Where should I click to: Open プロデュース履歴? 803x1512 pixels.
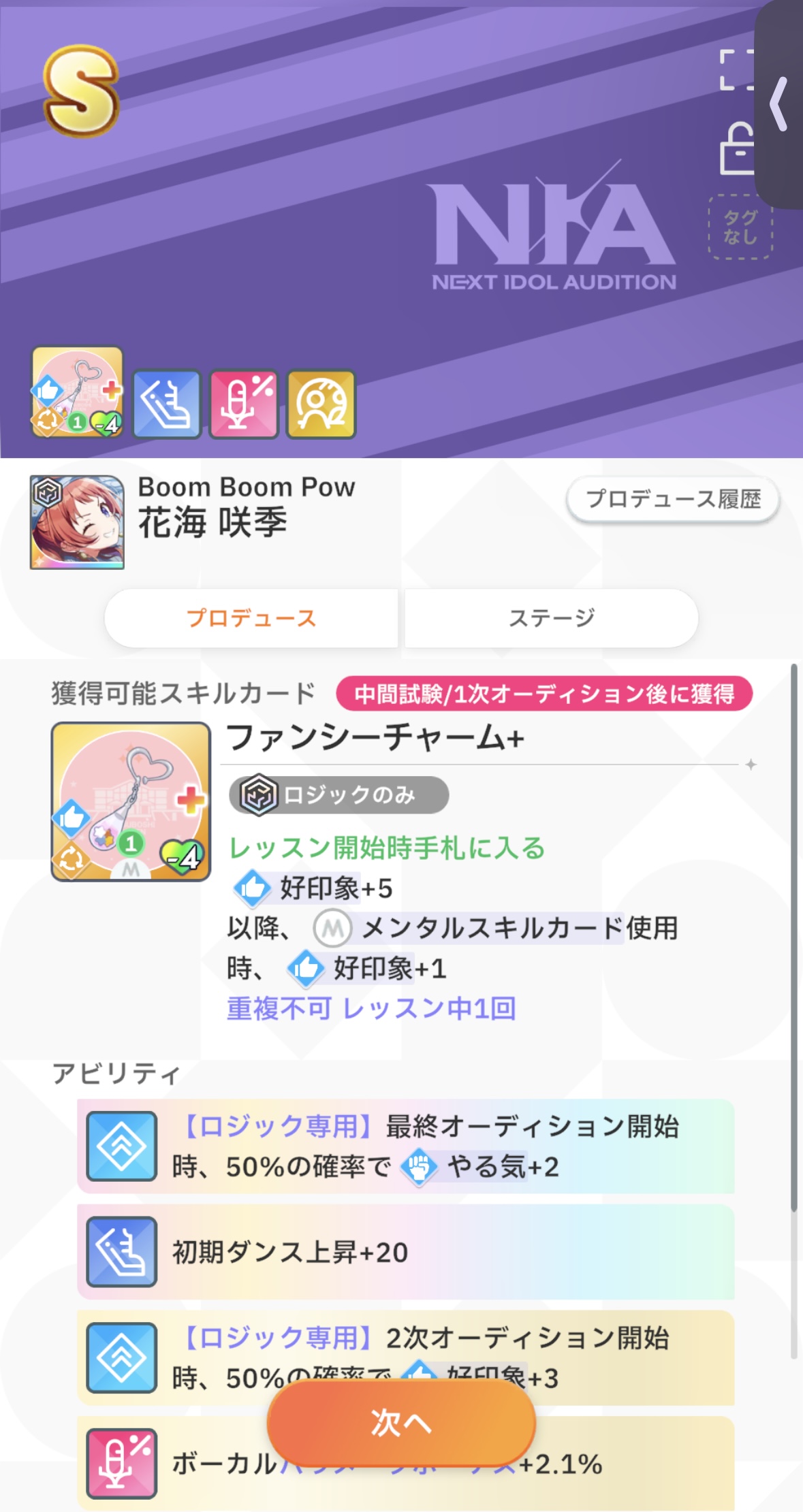point(673,499)
